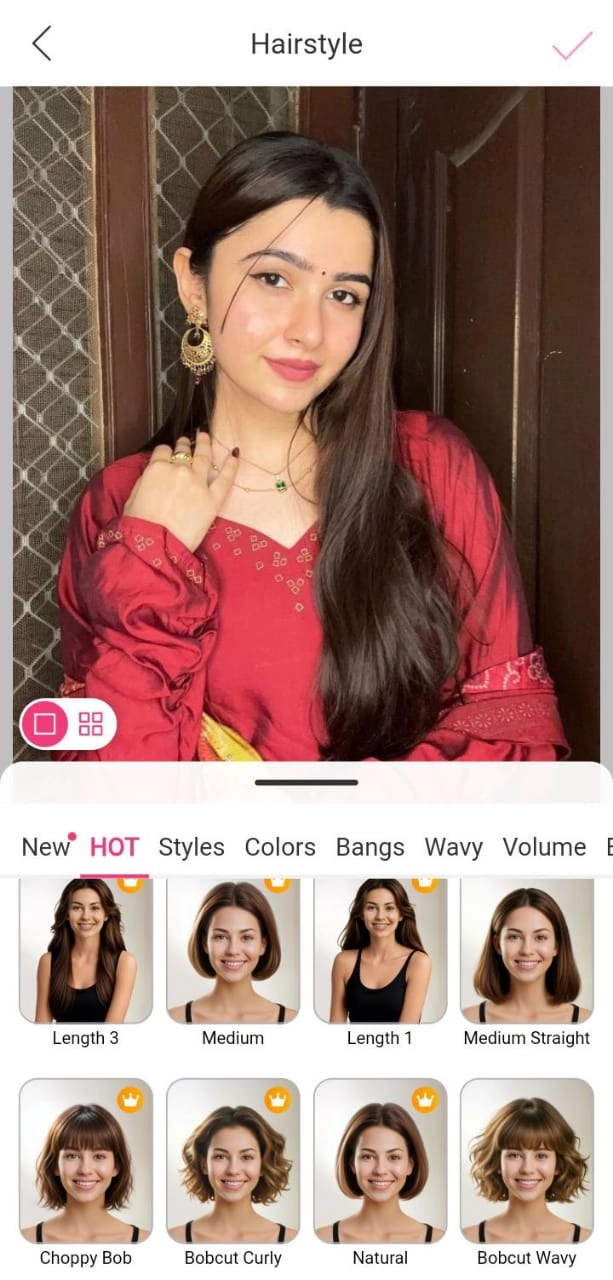This screenshot has width=613, height=1280.
Task: Choose the Medium hairstyle
Action: (233, 950)
